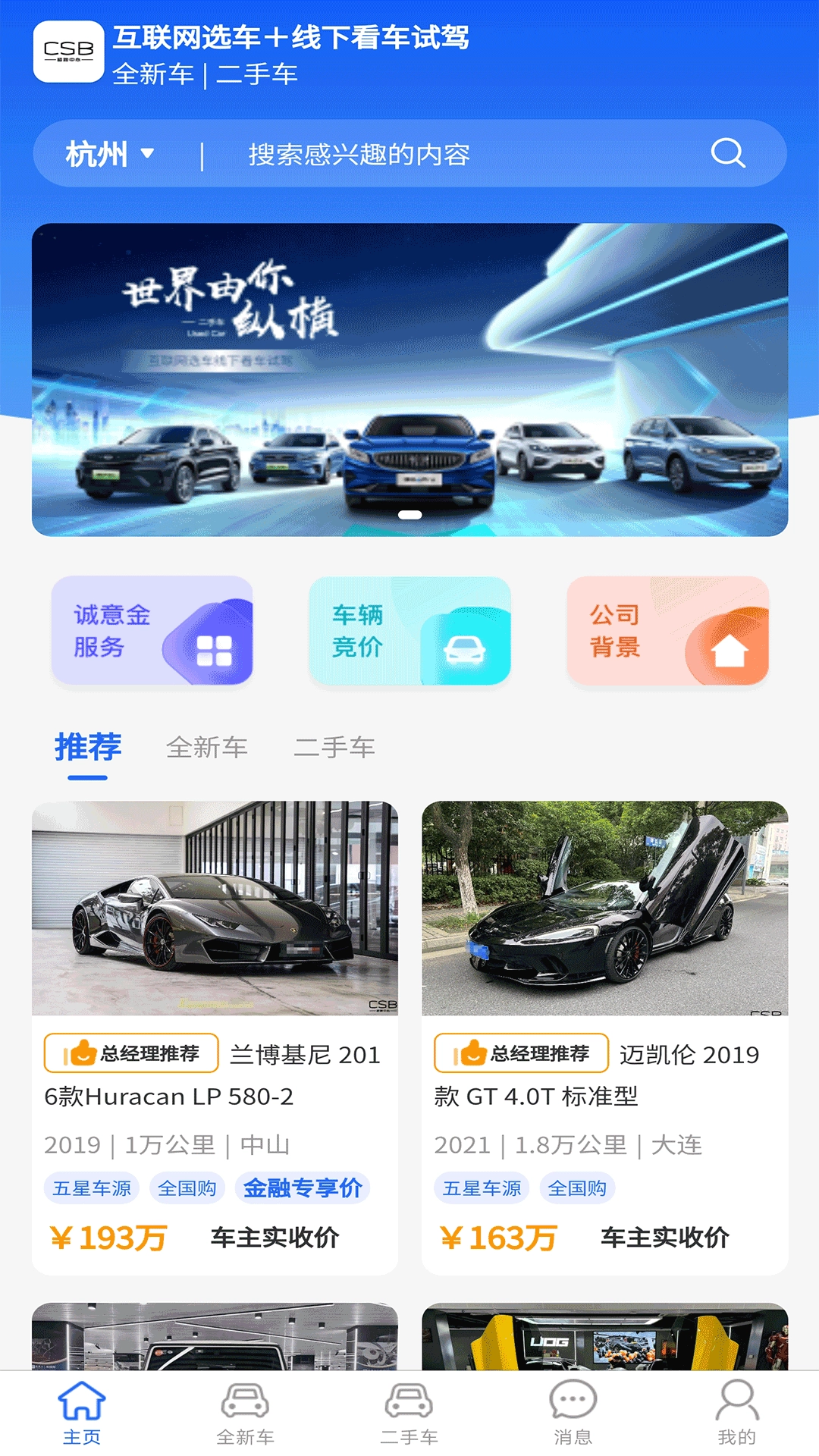
Task: Open 诚意金服务
Action: (x=152, y=630)
